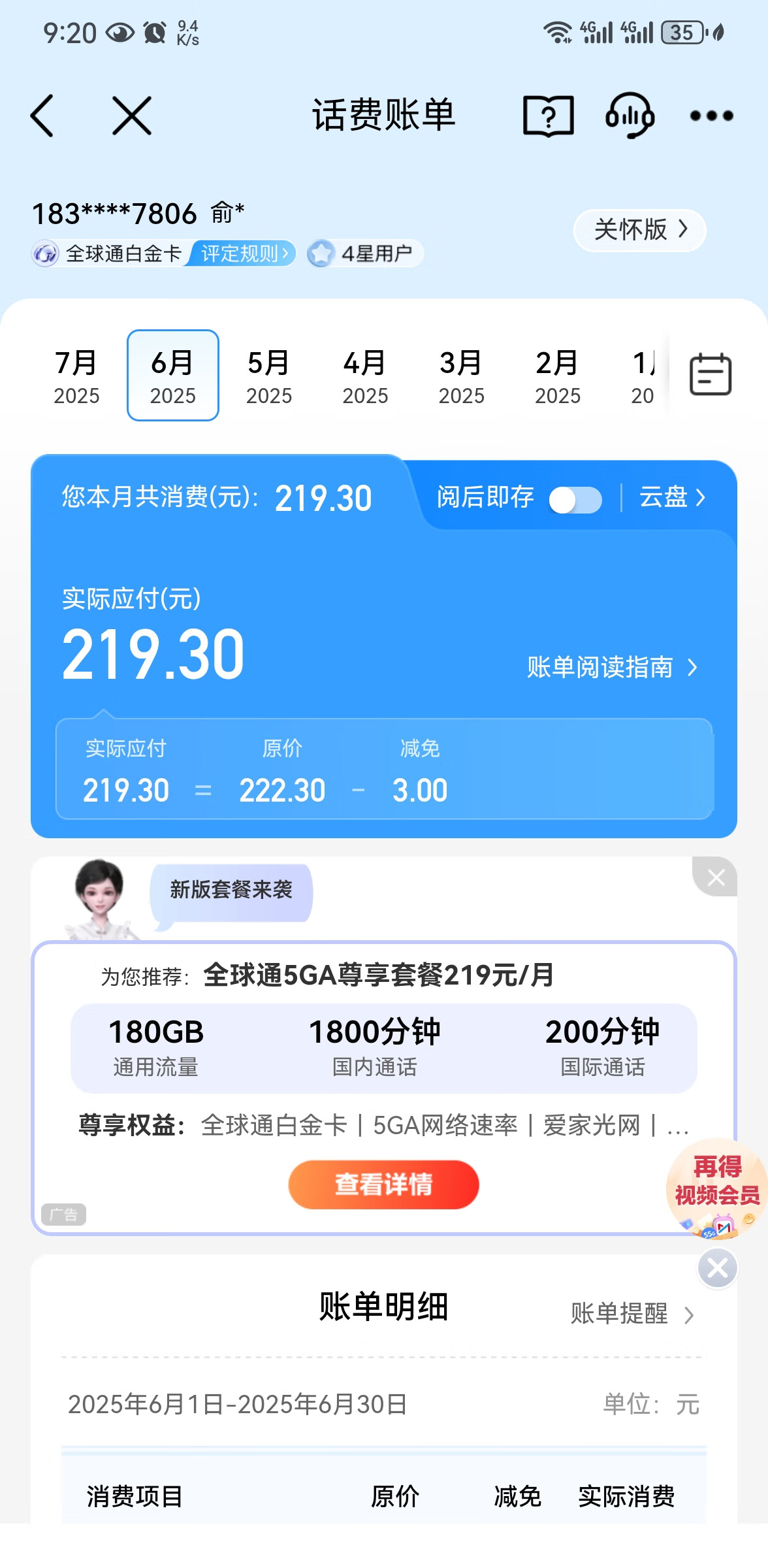Tap 查看详情 for the recommended plan
The height and width of the screenshot is (1568, 768).
point(383,1184)
